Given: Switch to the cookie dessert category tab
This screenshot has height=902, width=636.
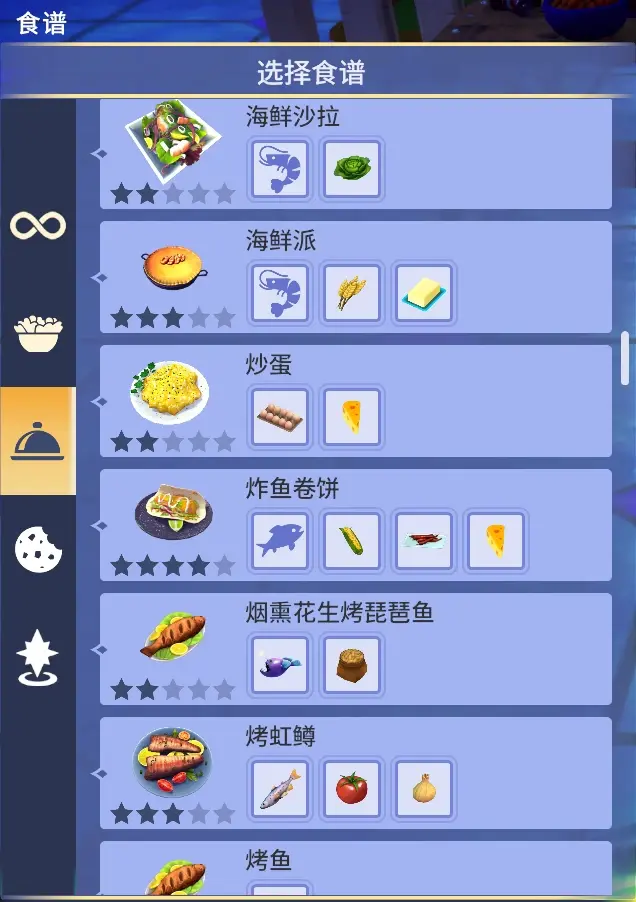Looking at the screenshot, I should point(38,549).
